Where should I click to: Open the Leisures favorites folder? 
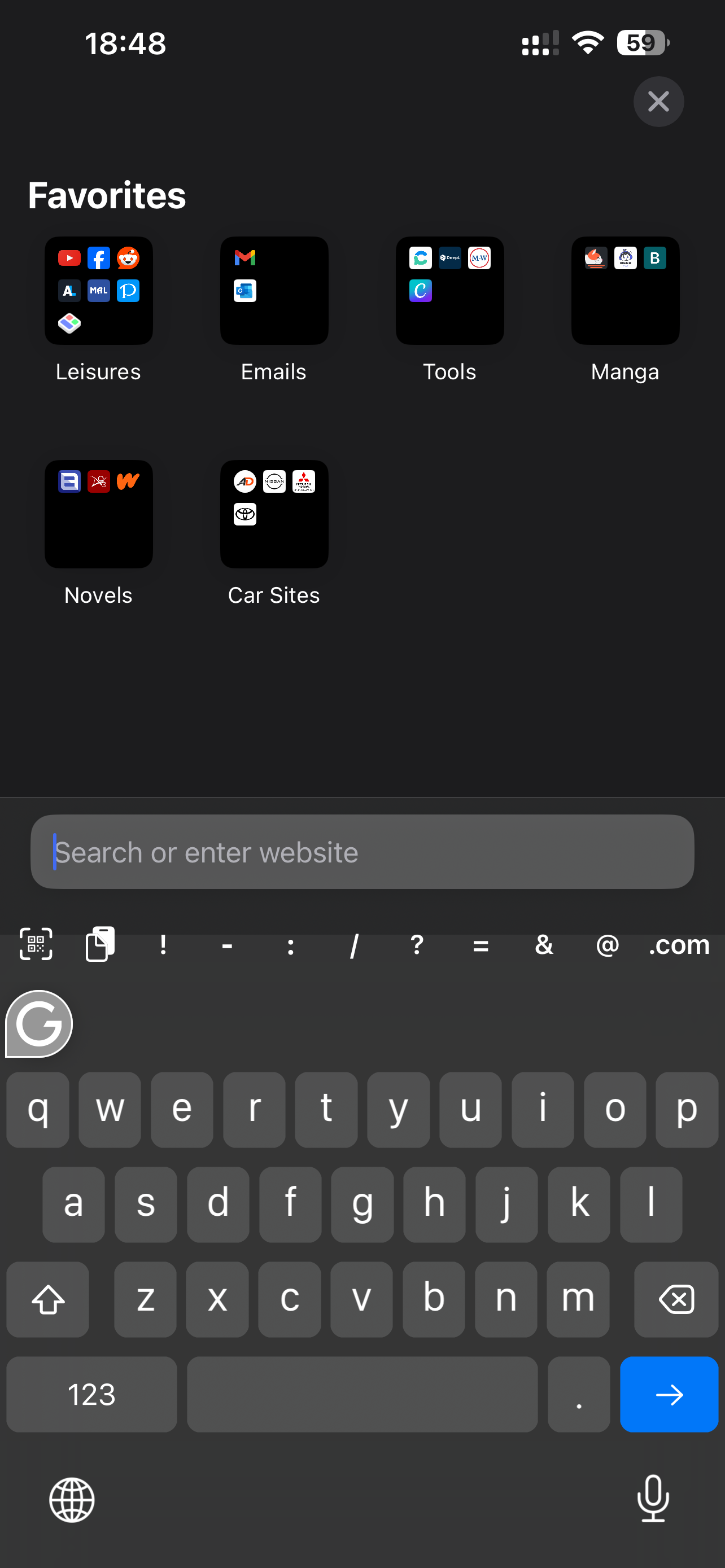(99, 291)
